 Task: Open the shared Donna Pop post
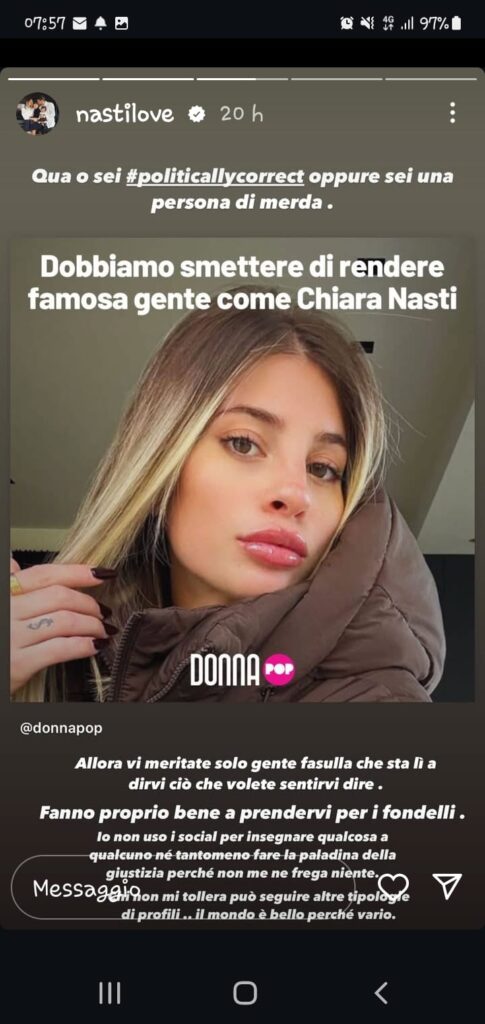pos(242,470)
